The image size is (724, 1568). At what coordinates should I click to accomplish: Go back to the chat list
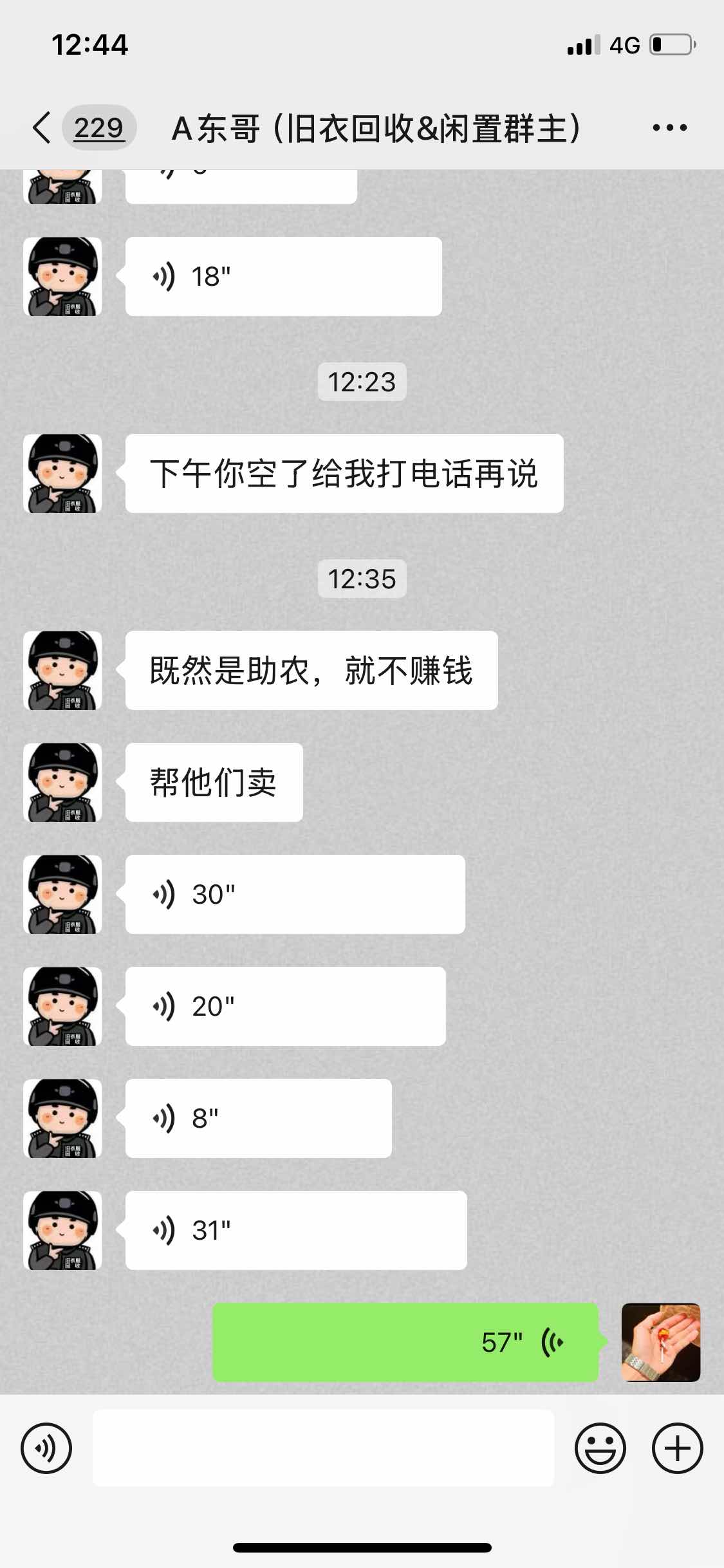(42, 127)
